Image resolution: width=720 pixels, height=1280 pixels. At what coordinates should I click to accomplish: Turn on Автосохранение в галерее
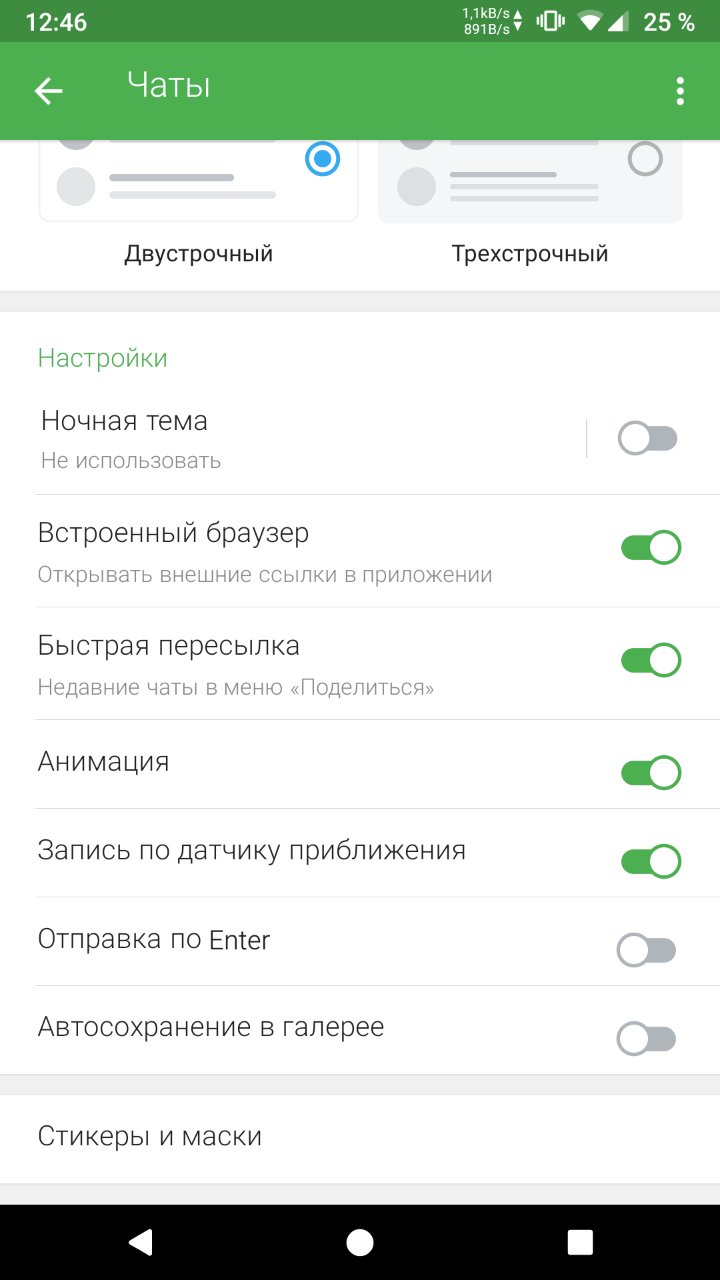[647, 1039]
